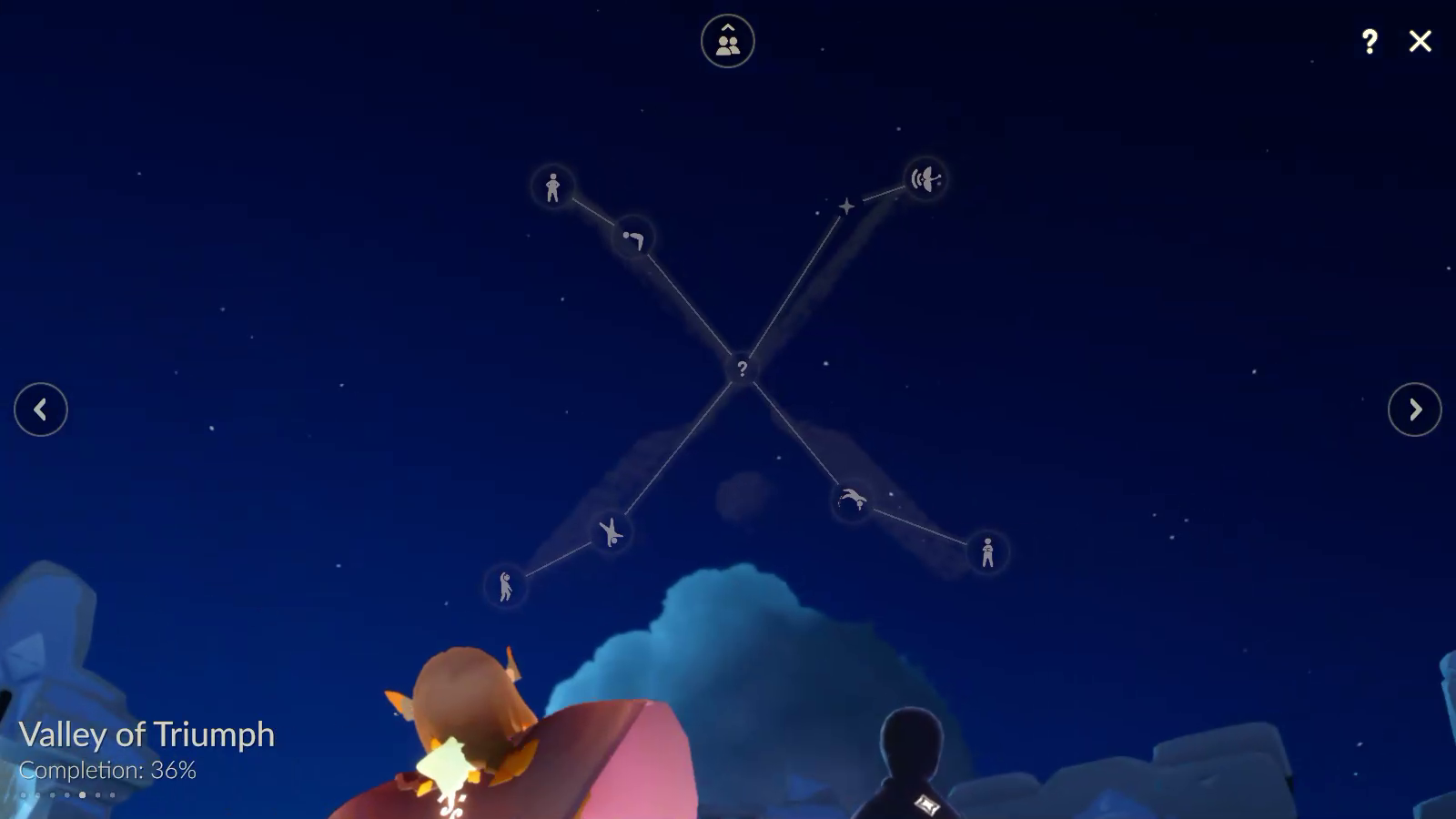Screen dimensions: 1456x819
Task: Select the backflip spirit node
Action: point(853,500)
